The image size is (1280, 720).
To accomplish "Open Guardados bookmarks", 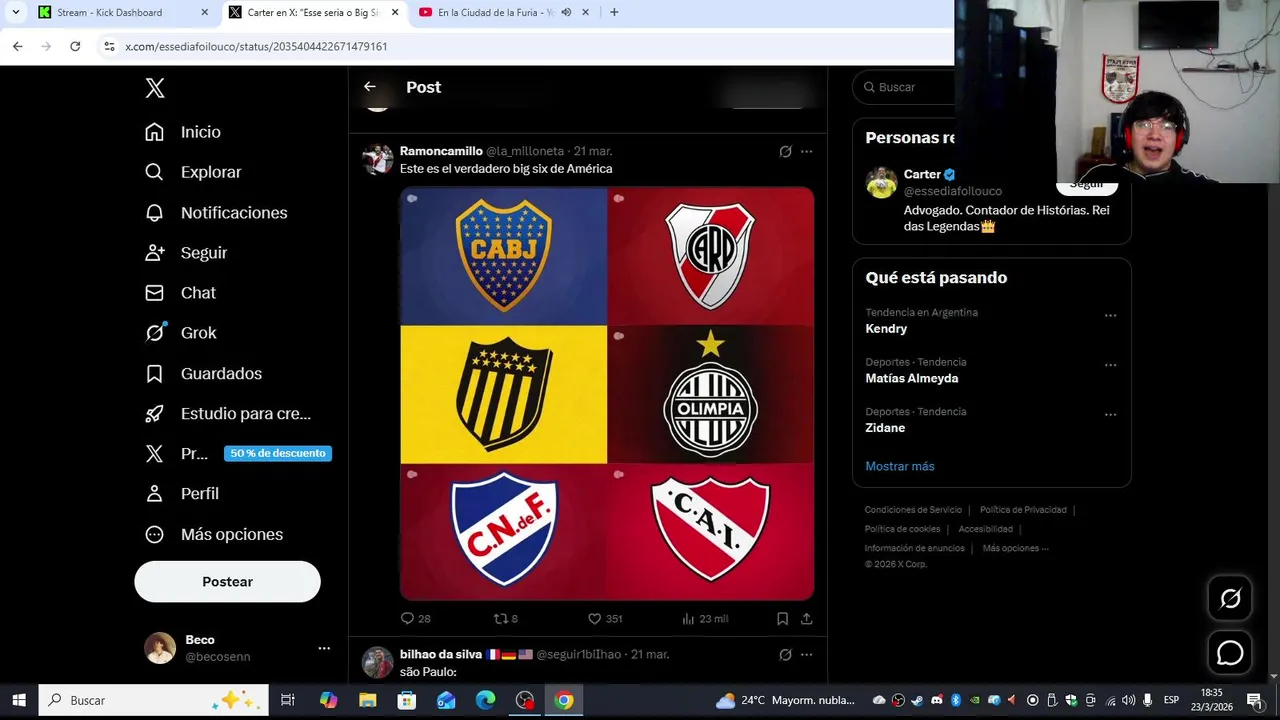I will pos(221,373).
